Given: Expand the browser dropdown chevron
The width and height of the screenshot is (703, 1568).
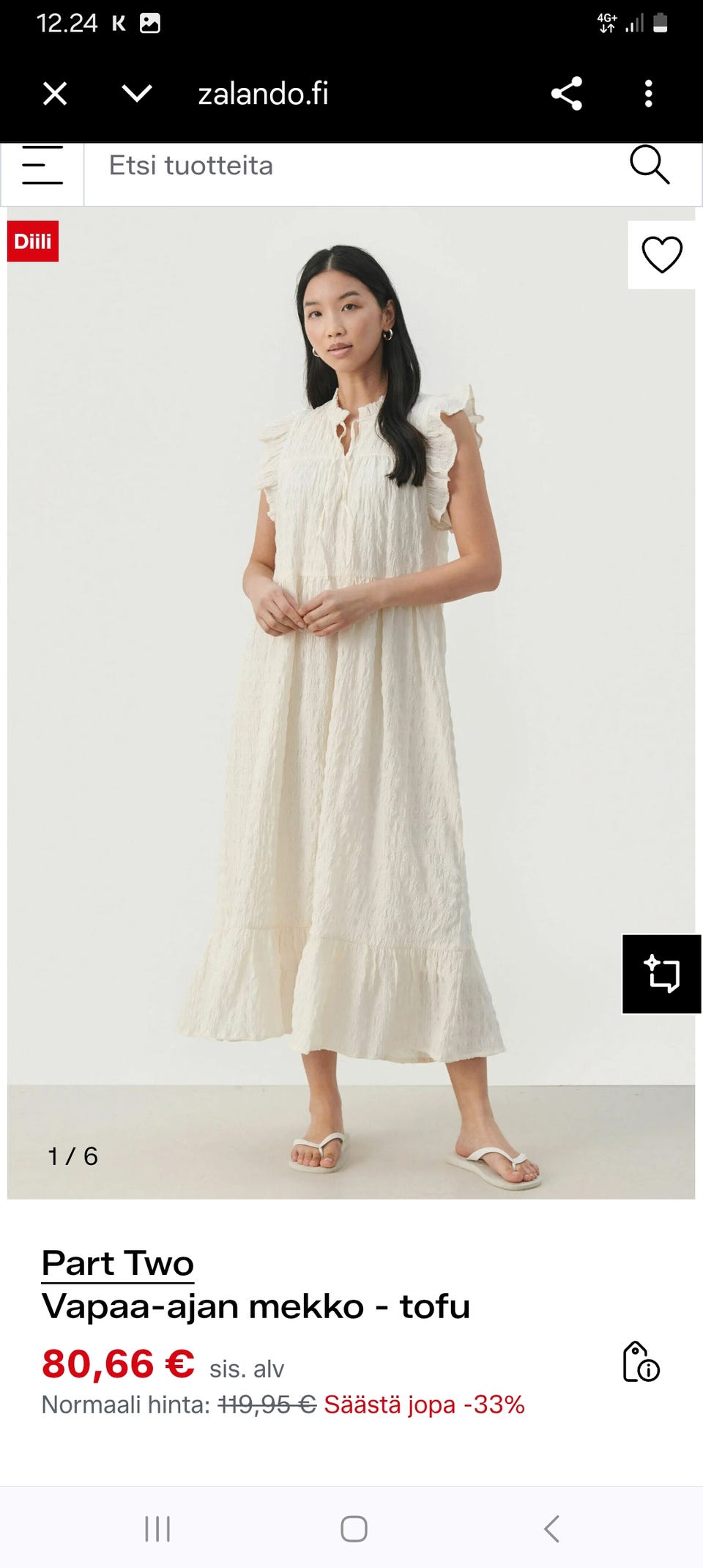Looking at the screenshot, I should coord(136,94).
